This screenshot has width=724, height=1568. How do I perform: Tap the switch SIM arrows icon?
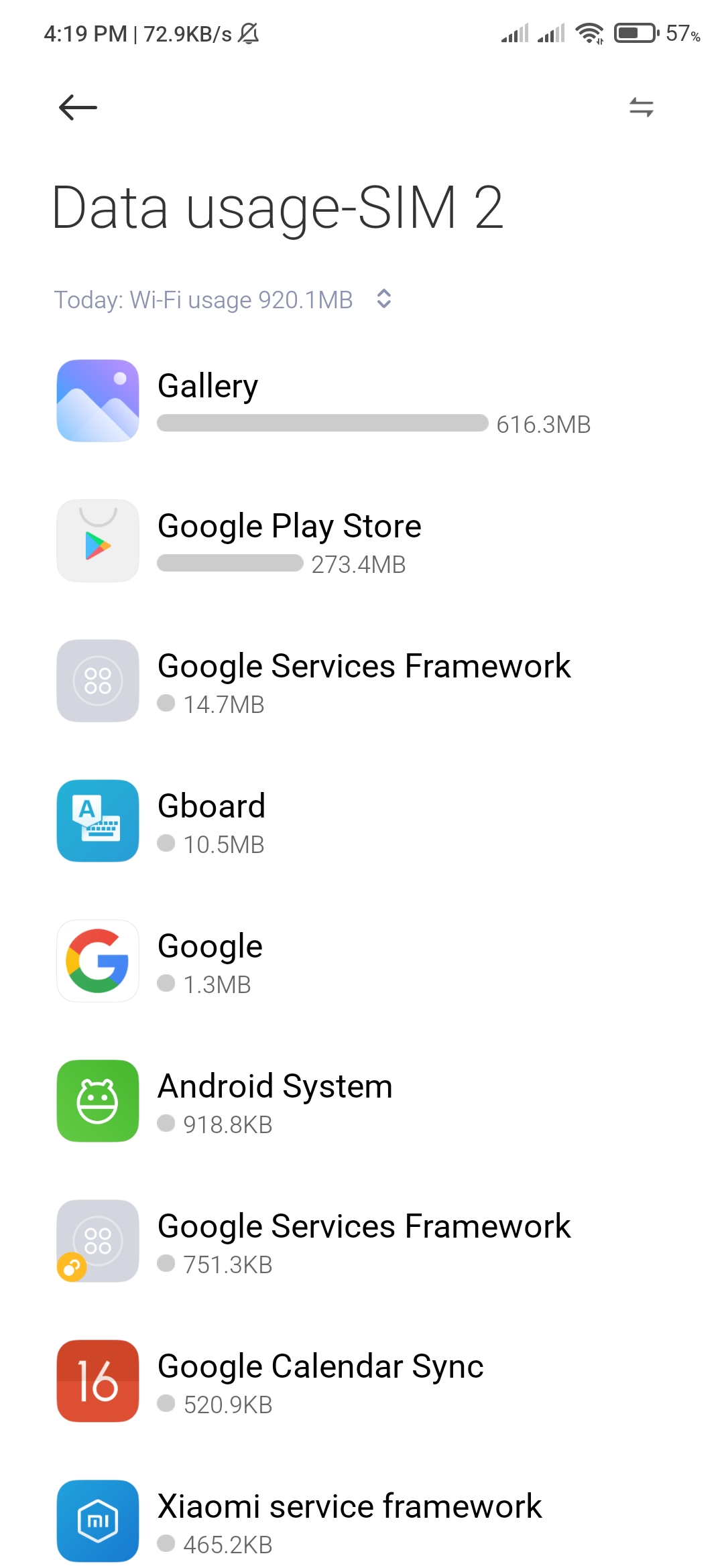tap(641, 107)
